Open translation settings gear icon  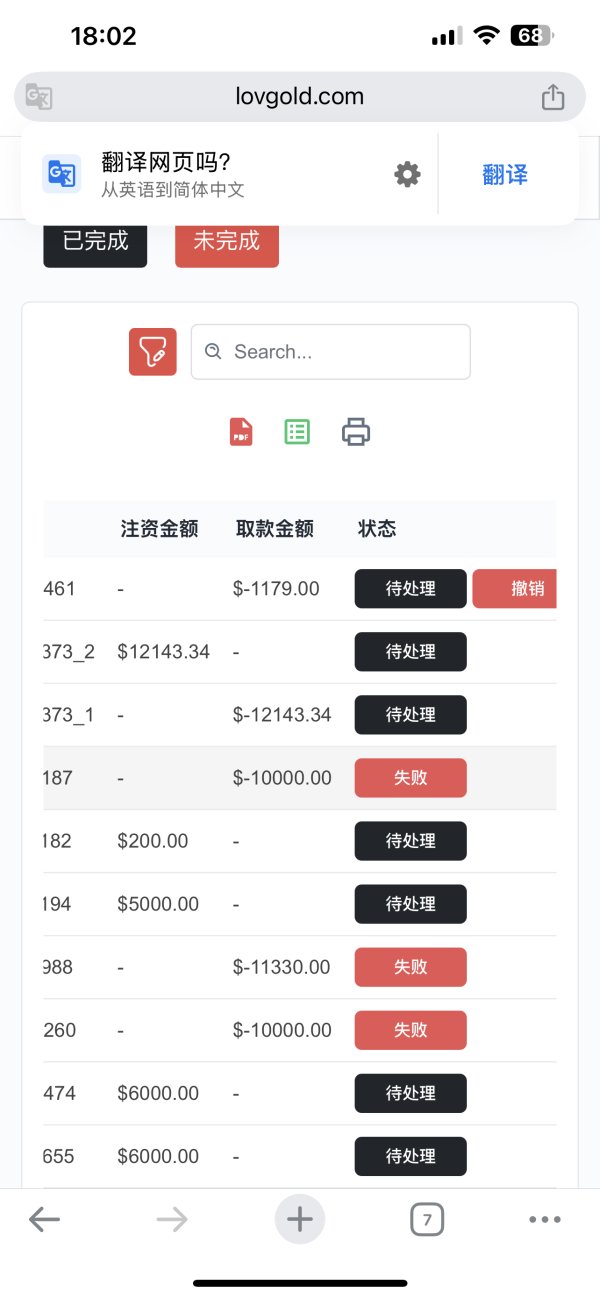click(407, 175)
